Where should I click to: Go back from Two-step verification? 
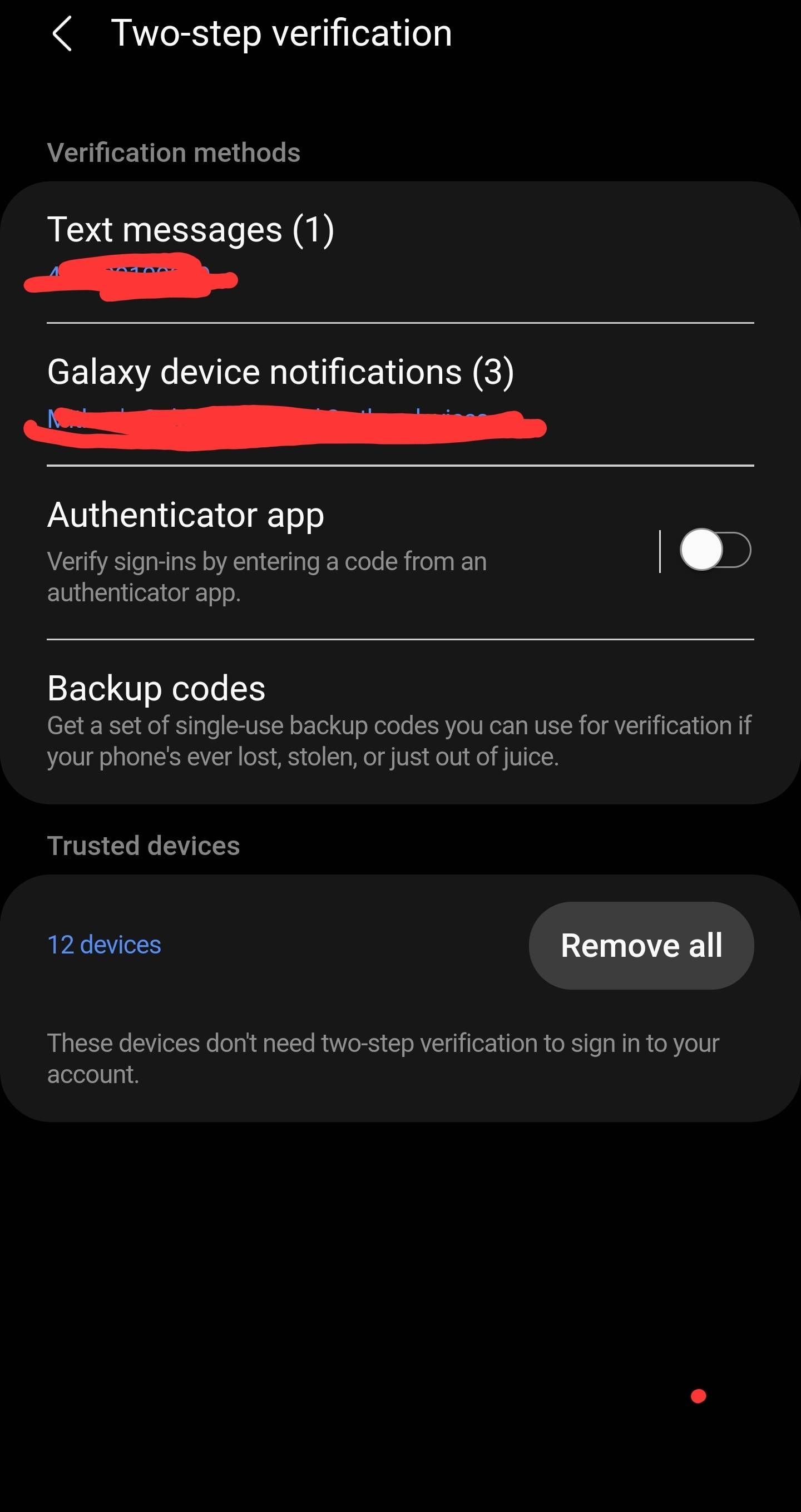[62, 33]
